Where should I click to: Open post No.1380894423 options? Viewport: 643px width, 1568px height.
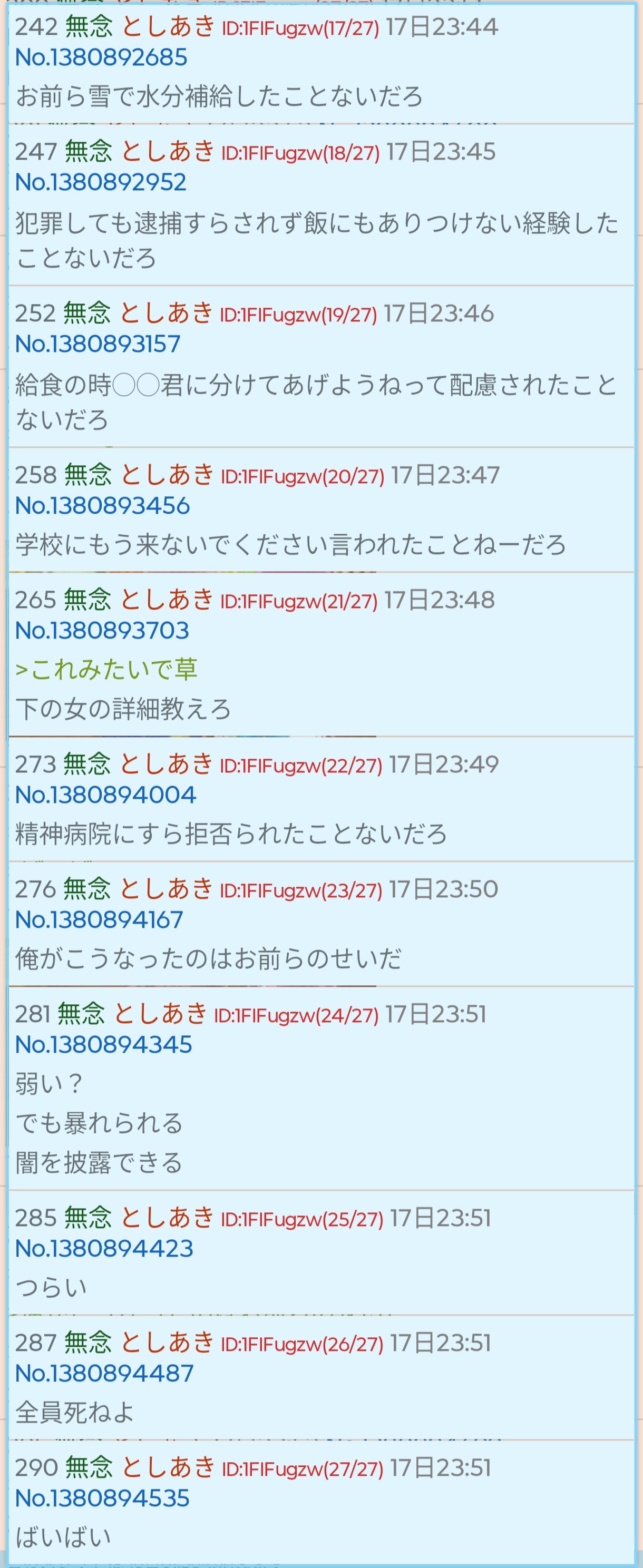point(104,1248)
